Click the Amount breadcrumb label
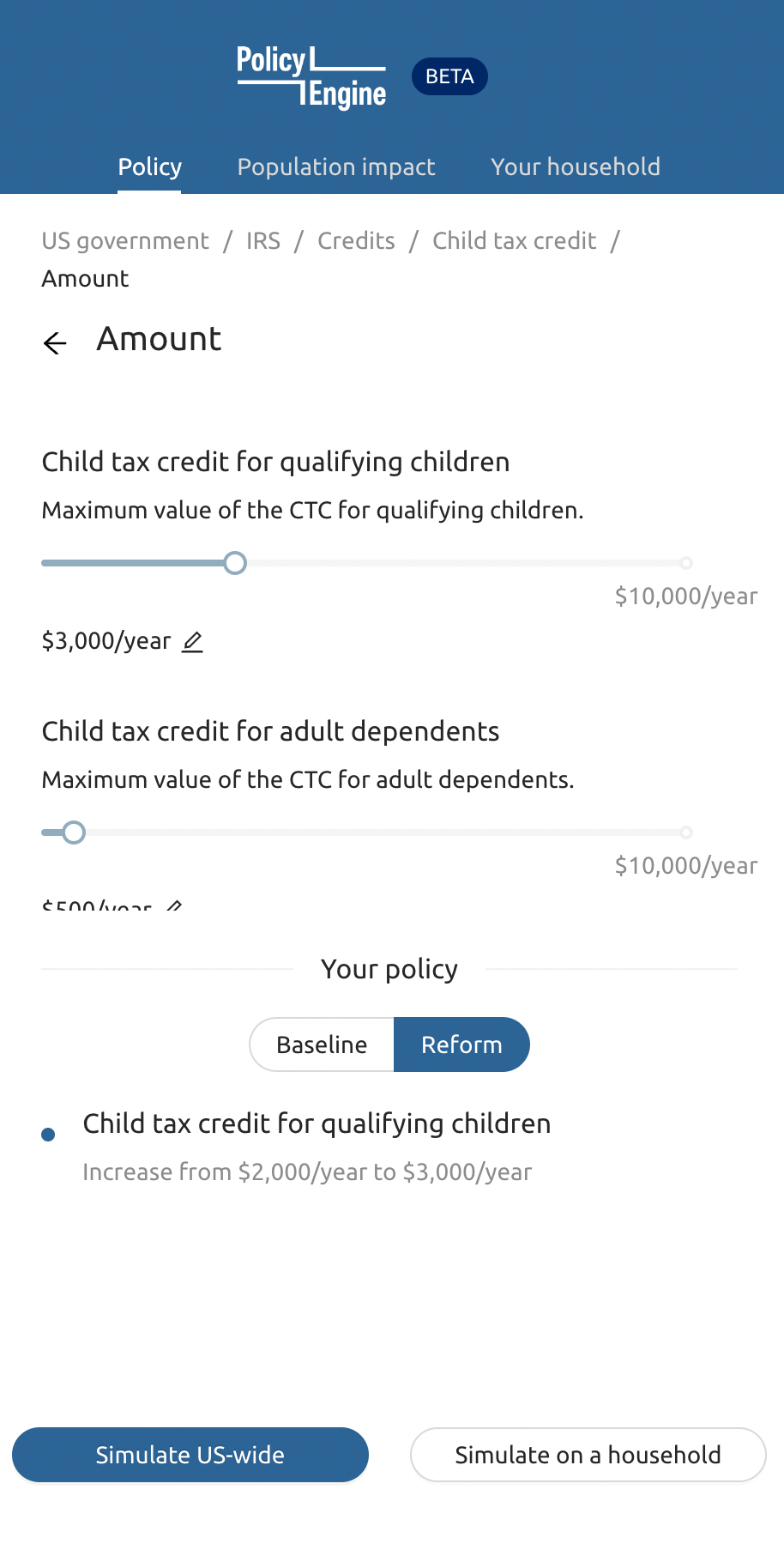This screenshot has height=1550, width=784. pyautogui.click(x=85, y=278)
